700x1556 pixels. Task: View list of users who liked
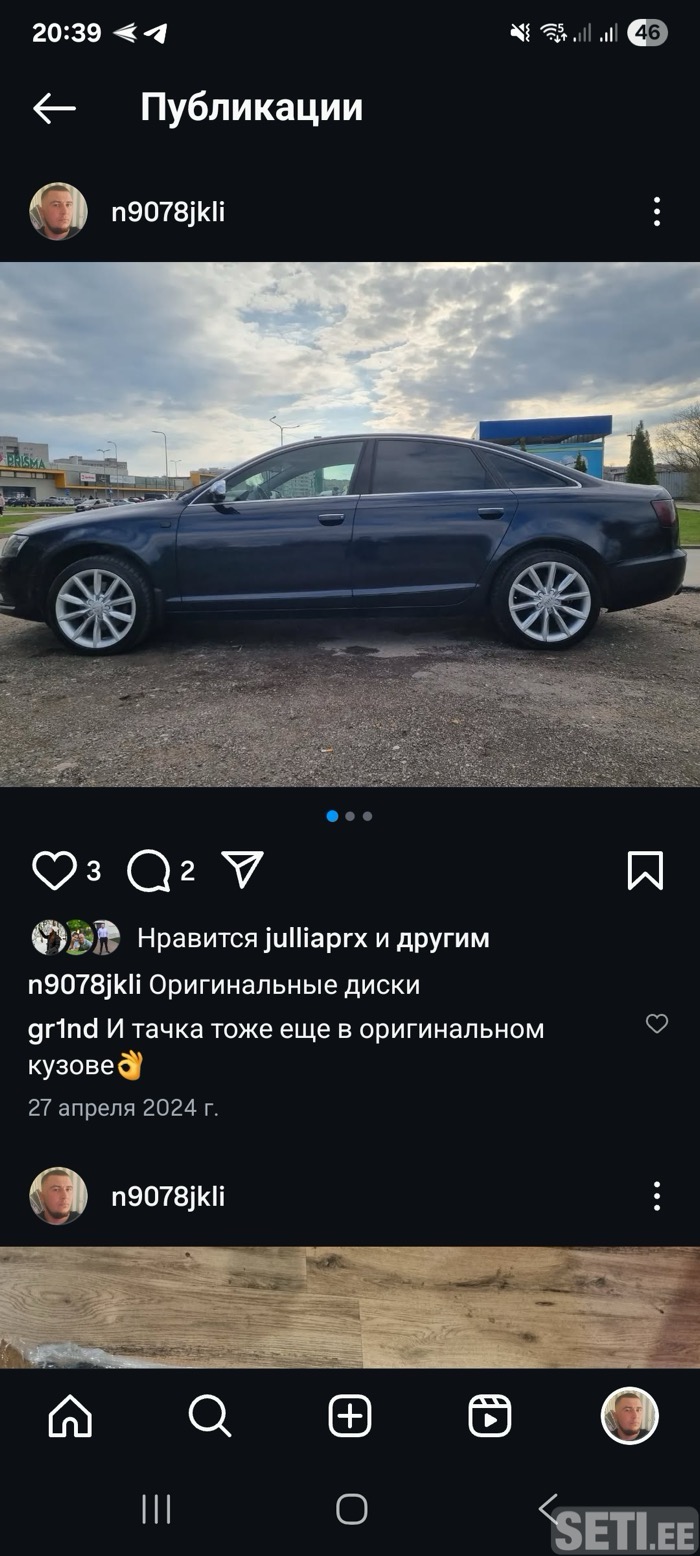[442, 939]
